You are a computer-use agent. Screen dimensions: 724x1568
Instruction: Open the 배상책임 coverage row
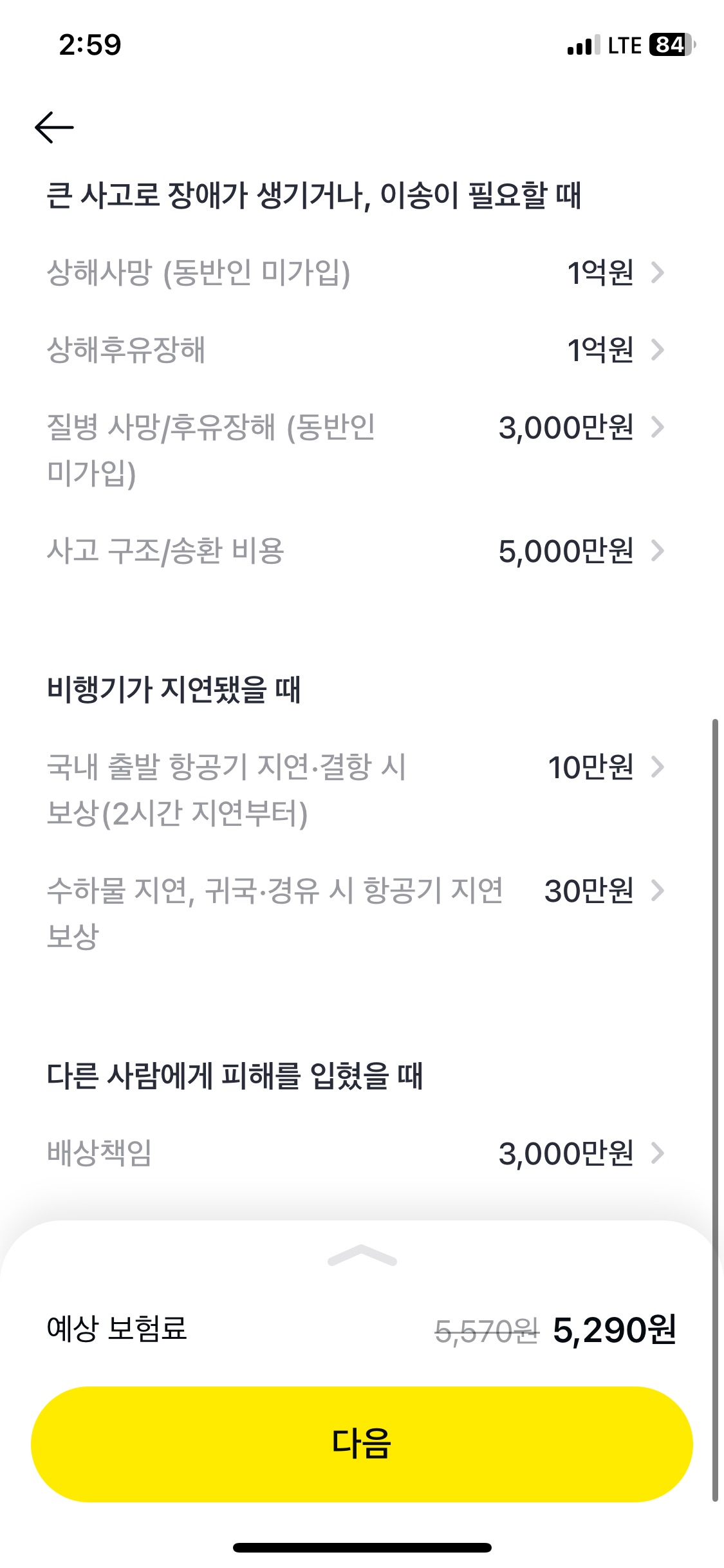[x=355, y=1153]
